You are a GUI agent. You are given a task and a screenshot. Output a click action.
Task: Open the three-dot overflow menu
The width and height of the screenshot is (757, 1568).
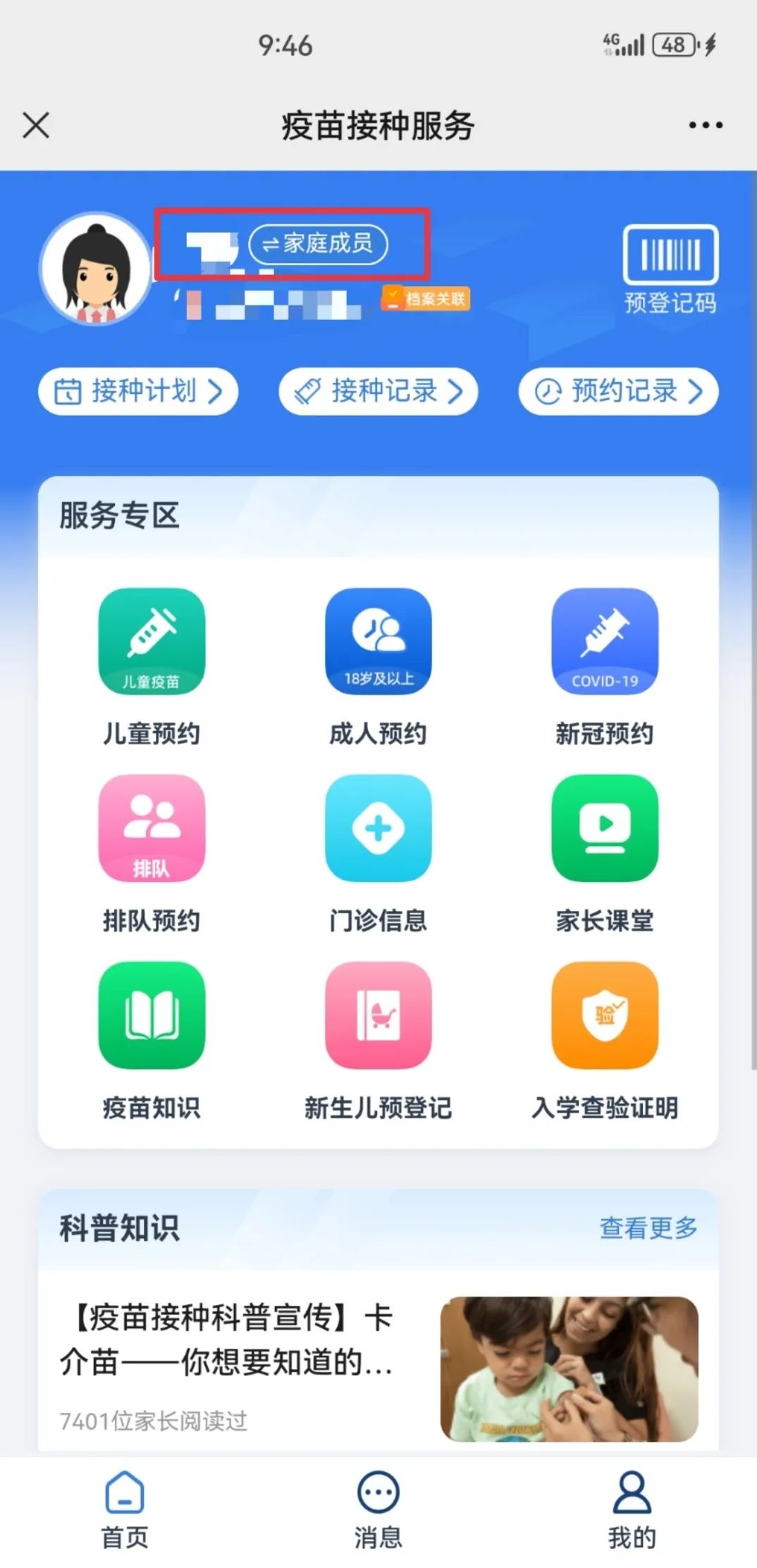(705, 125)
